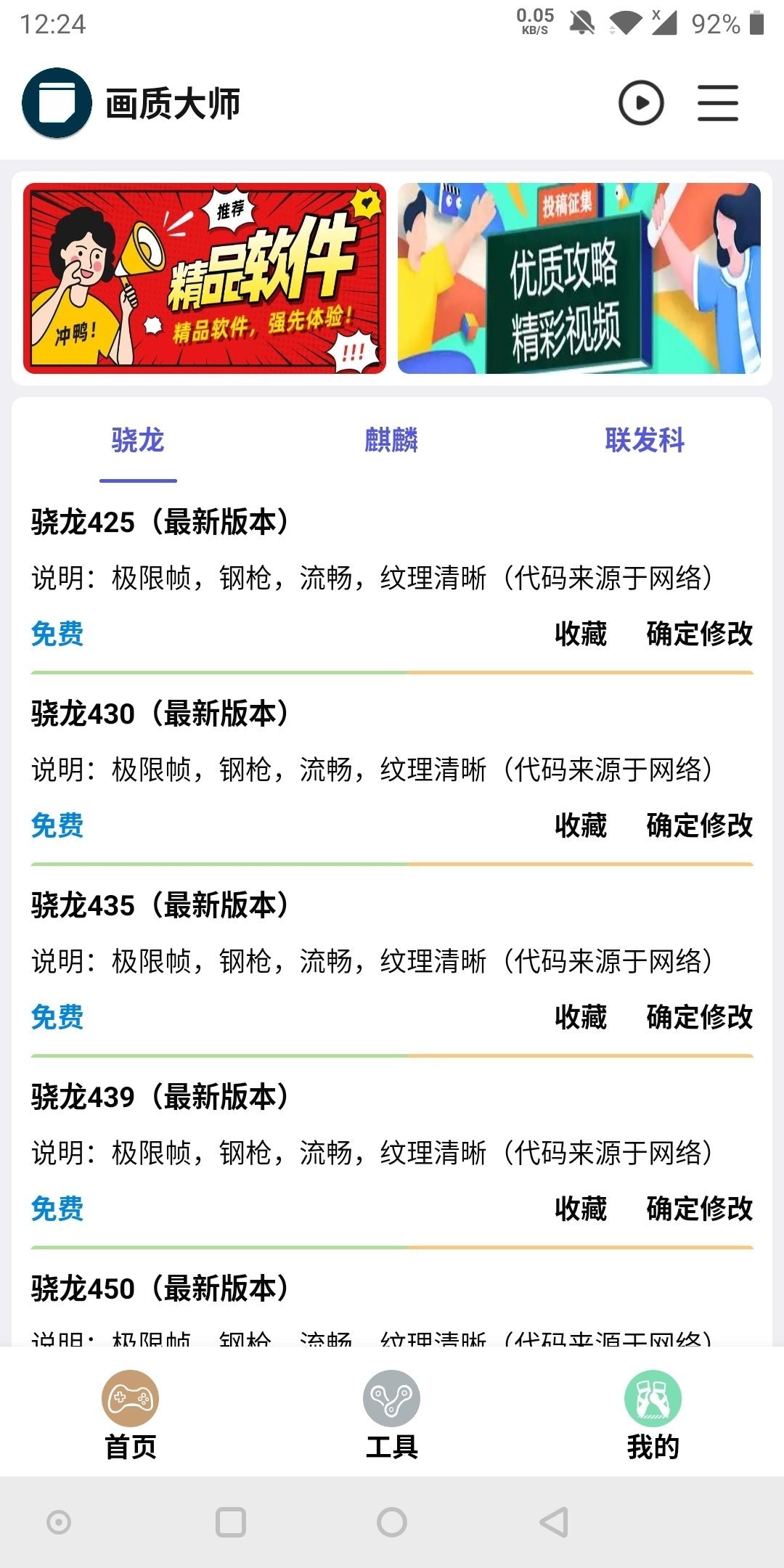
Task: Confirm 确定修改 for 骁龙425
Action: click(698, 635)
